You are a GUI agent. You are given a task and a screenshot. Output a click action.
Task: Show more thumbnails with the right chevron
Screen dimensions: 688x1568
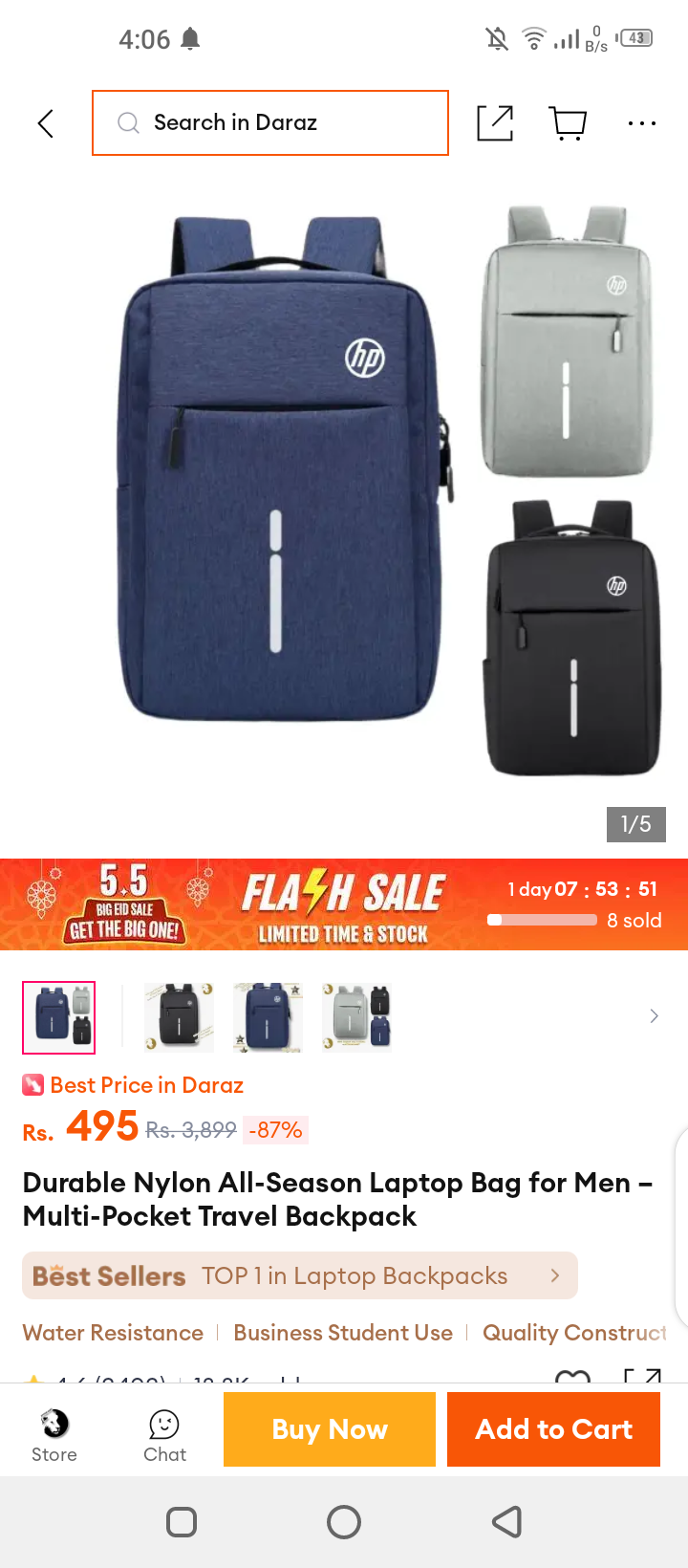654,1016
